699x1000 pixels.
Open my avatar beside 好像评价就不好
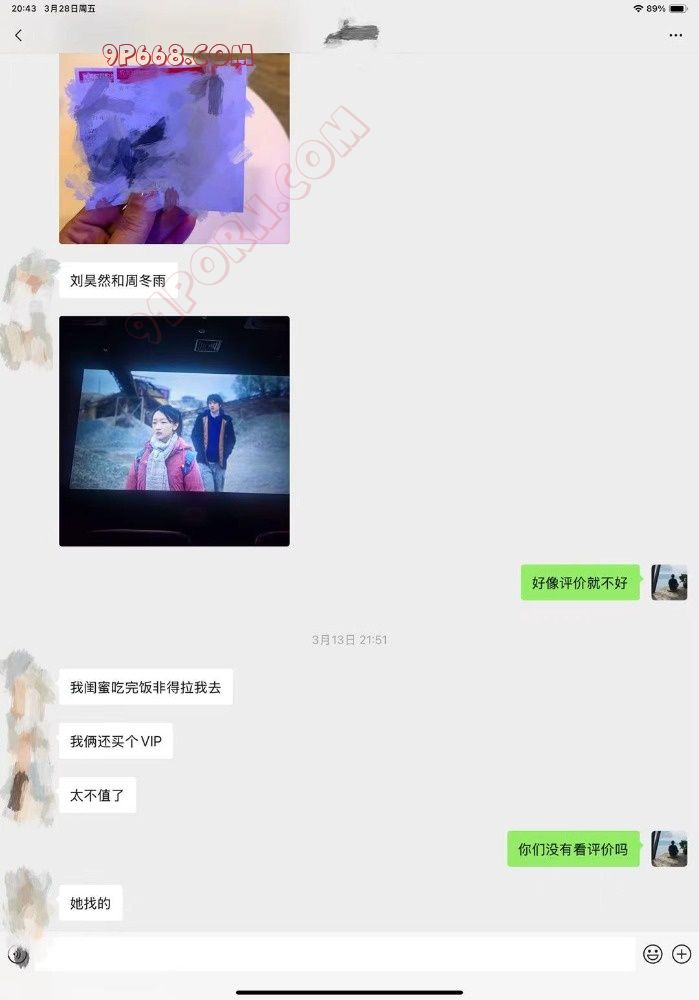pos(669,582)
